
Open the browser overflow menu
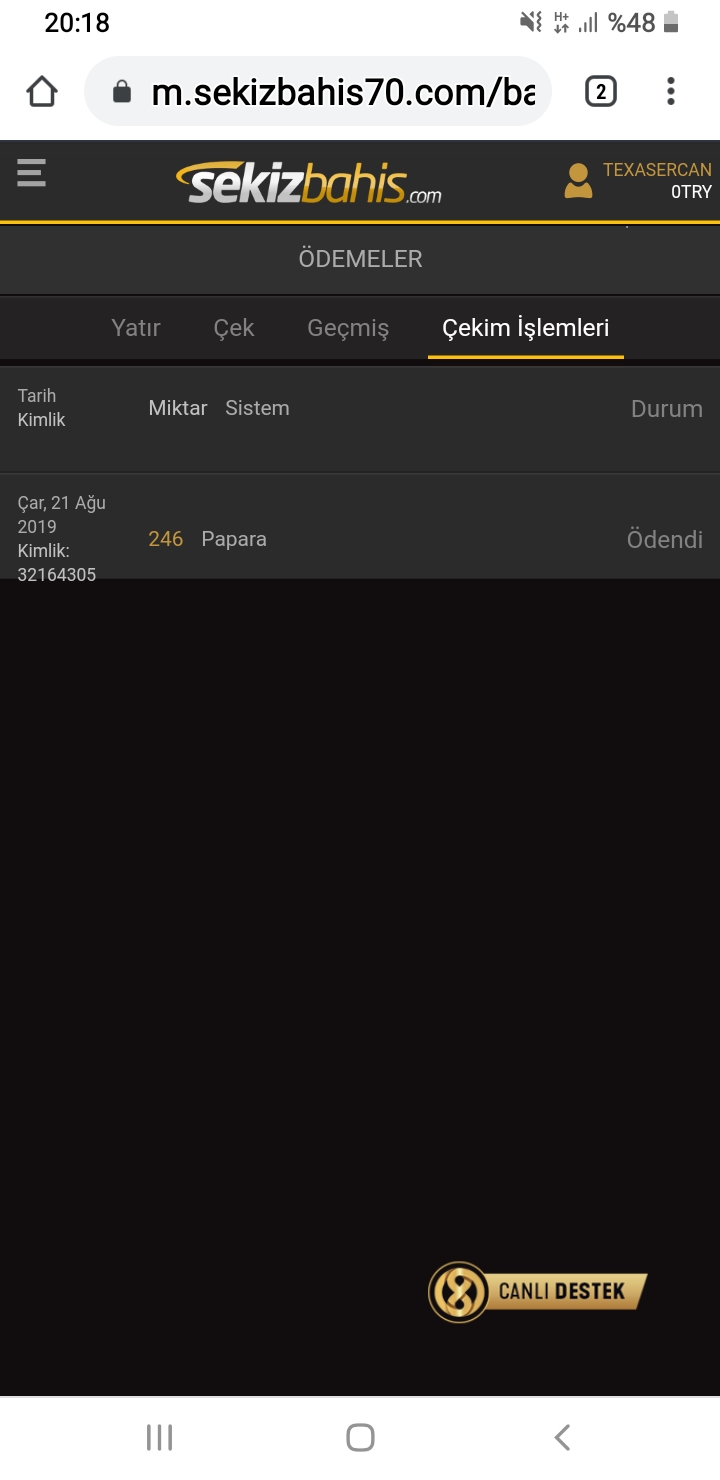tap(671, 92)
